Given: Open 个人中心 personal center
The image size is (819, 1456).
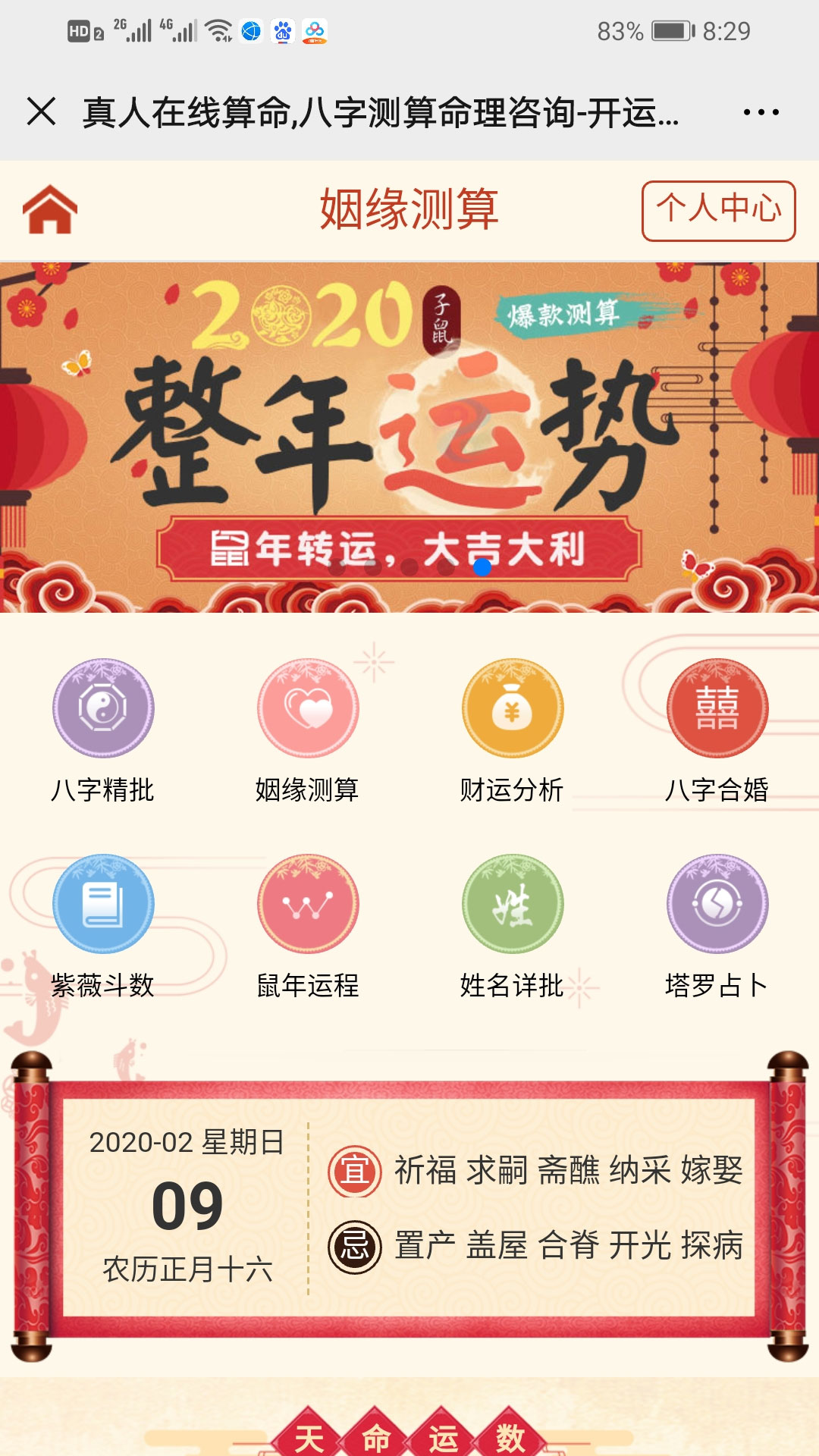Looking at the screenshot, I should click(718, 210).
